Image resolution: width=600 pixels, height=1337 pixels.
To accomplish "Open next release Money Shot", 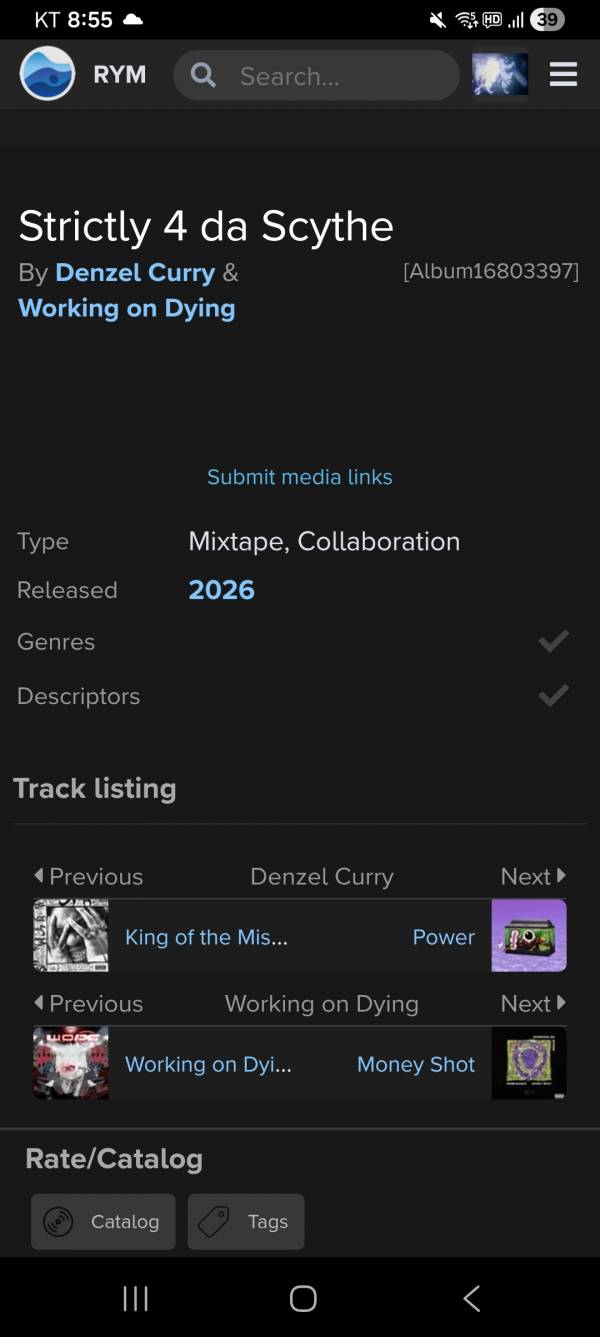I will click(415, 1064).
